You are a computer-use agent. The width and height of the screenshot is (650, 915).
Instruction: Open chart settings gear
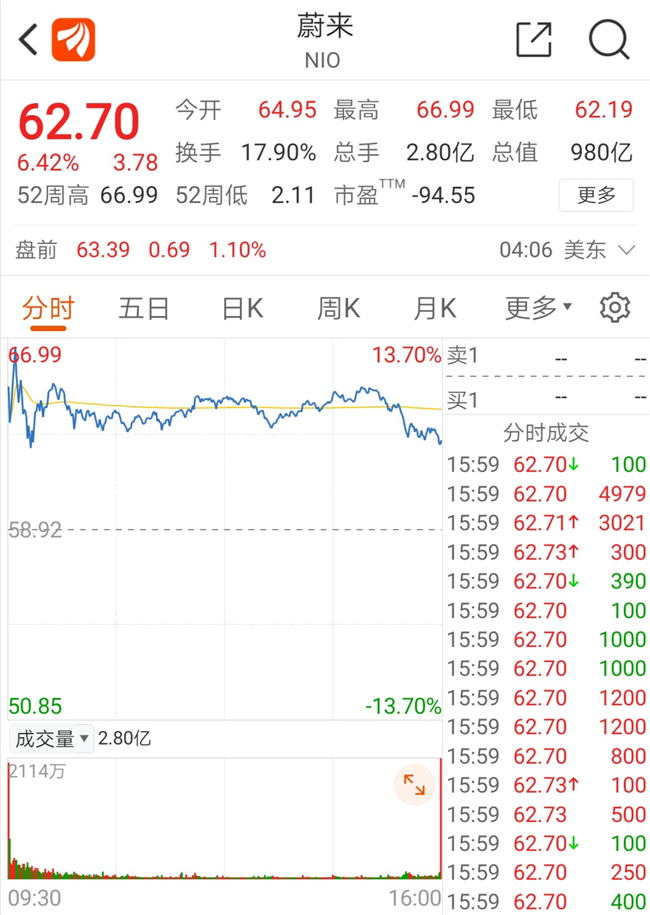tap(615, 308)
